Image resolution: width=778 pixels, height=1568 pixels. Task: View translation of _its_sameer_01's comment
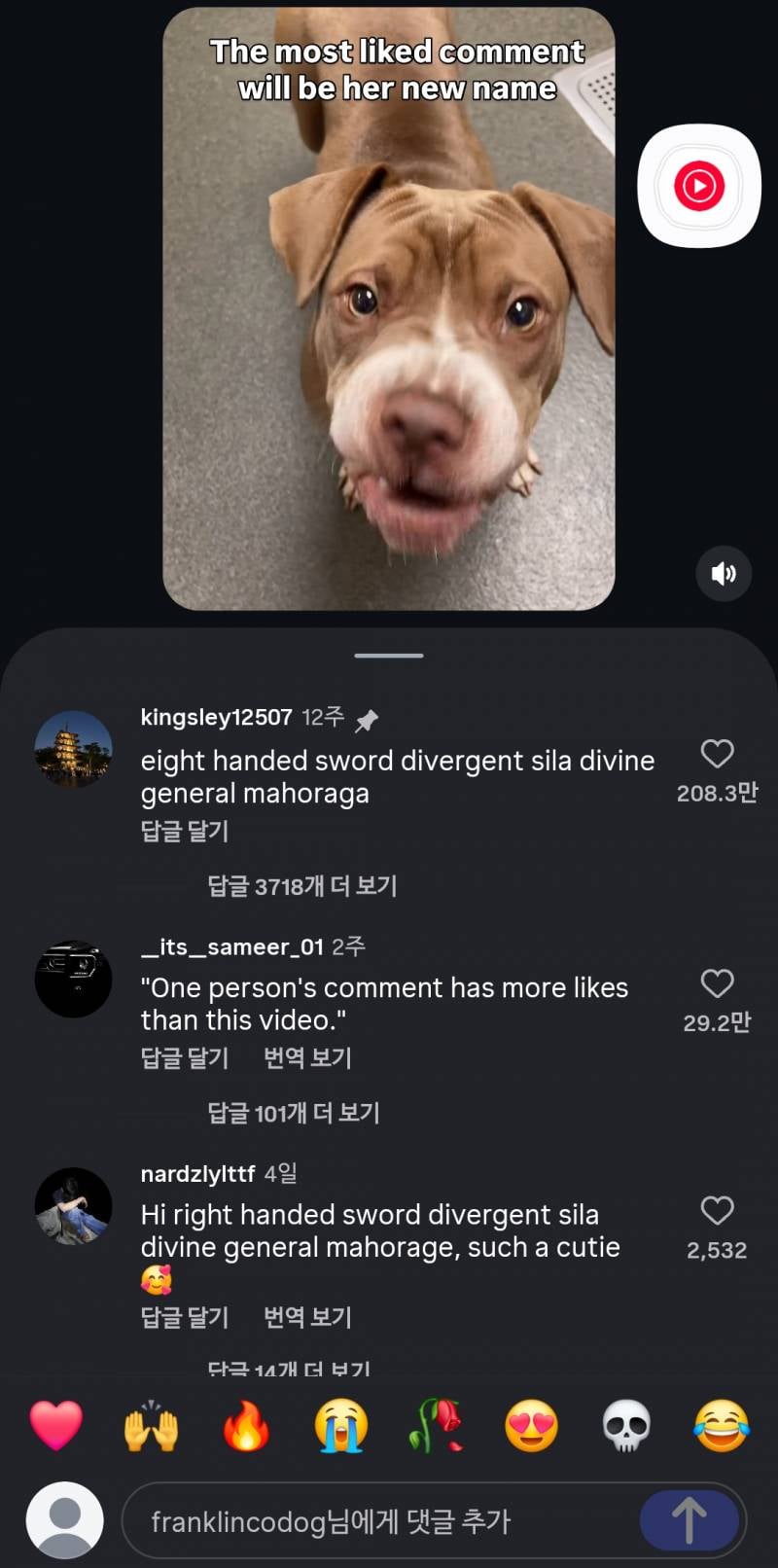pyautogui.click(x=307, y=1058)
